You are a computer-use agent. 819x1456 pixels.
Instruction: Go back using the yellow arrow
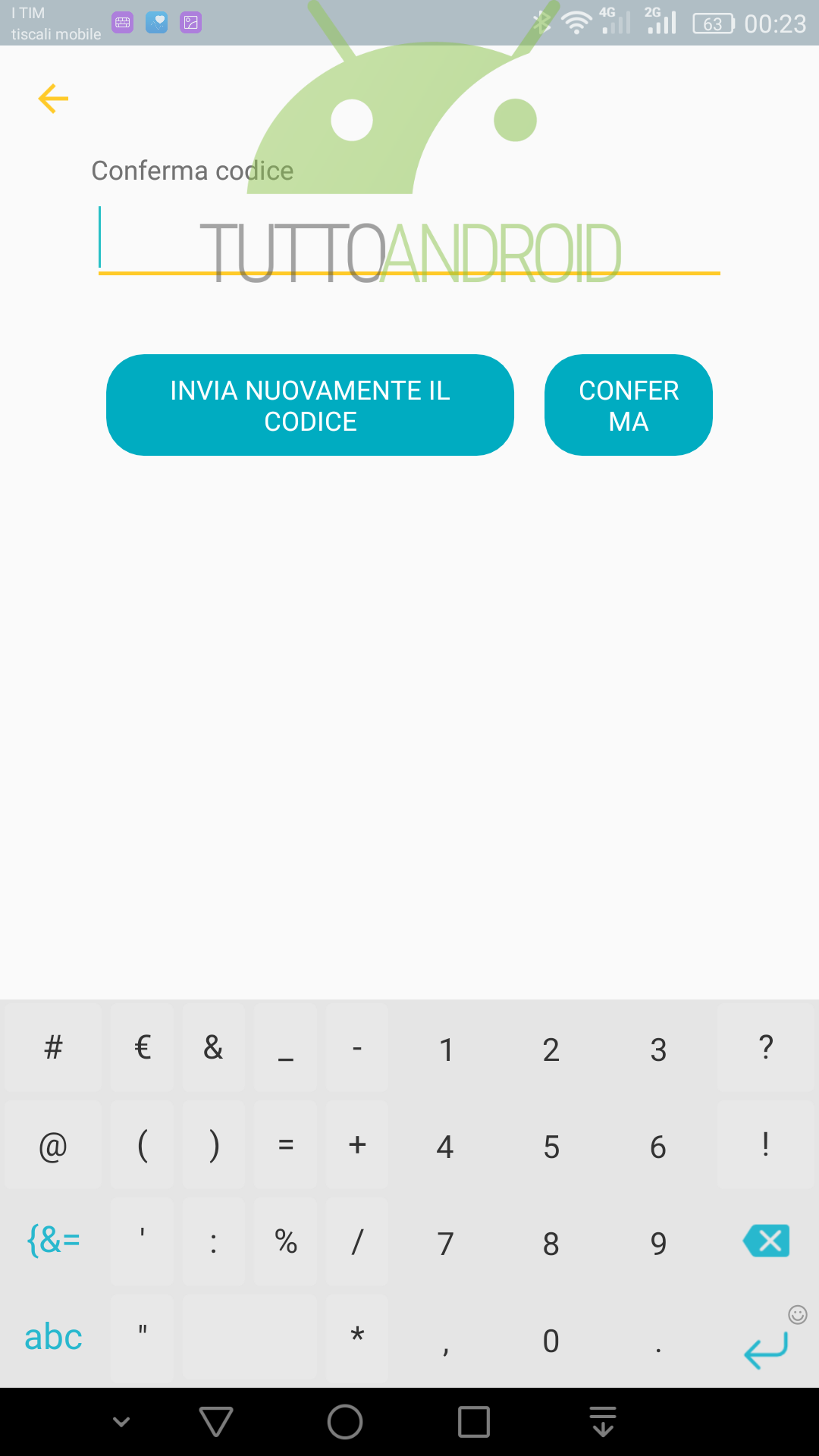tap(53, 99)
